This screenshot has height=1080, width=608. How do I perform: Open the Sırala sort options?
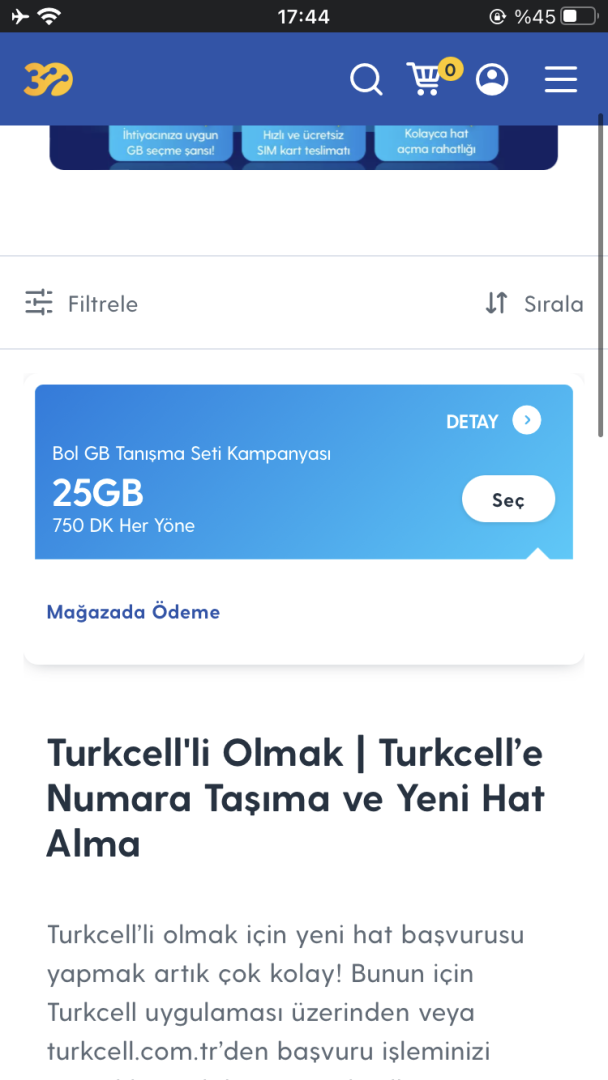coord(534,304)
